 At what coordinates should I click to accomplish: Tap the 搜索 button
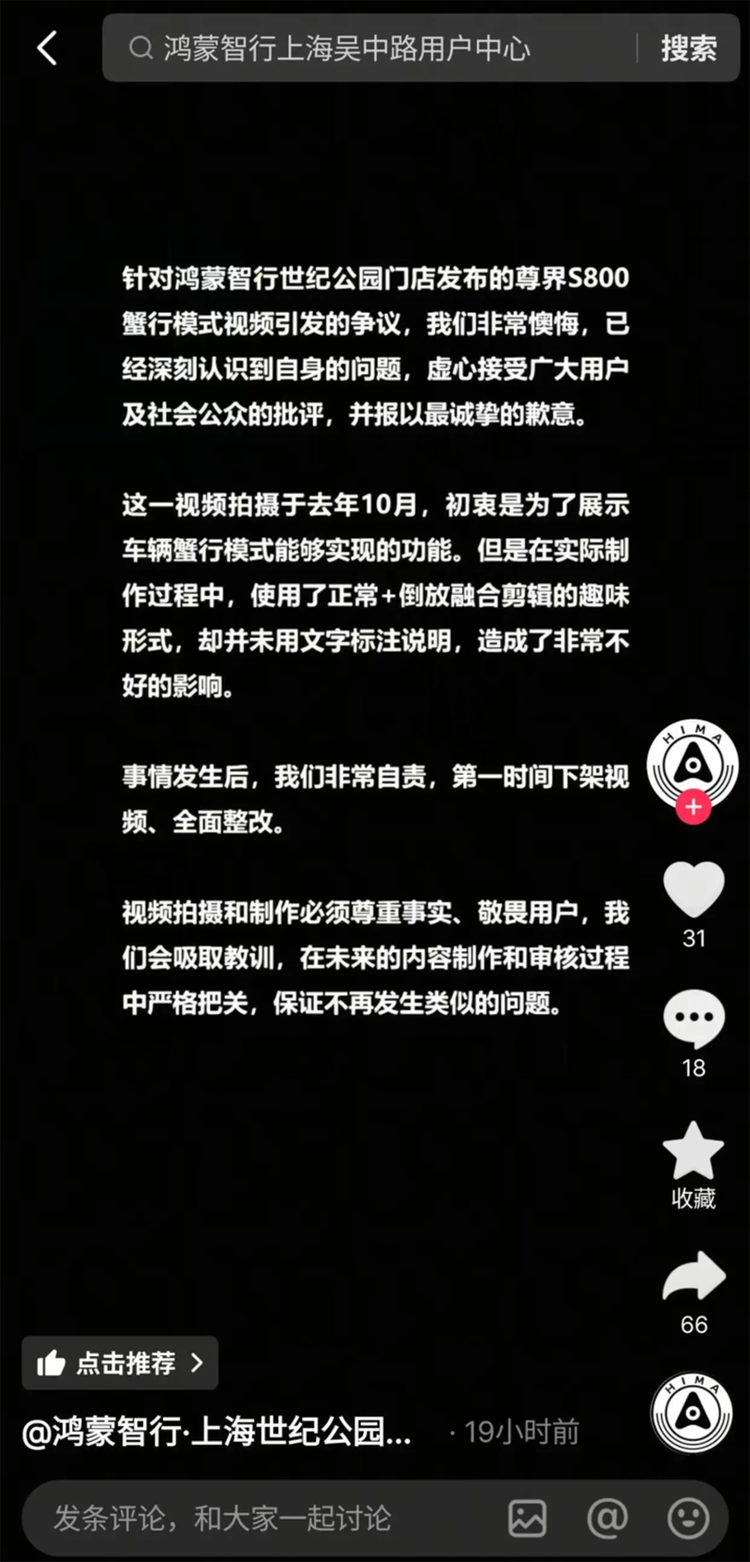688,47
